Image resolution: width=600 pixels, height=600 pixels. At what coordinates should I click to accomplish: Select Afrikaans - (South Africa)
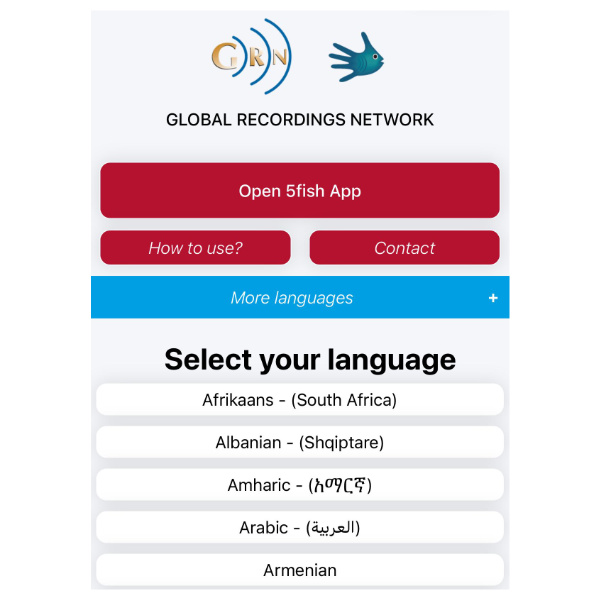(x=300, y=400)
